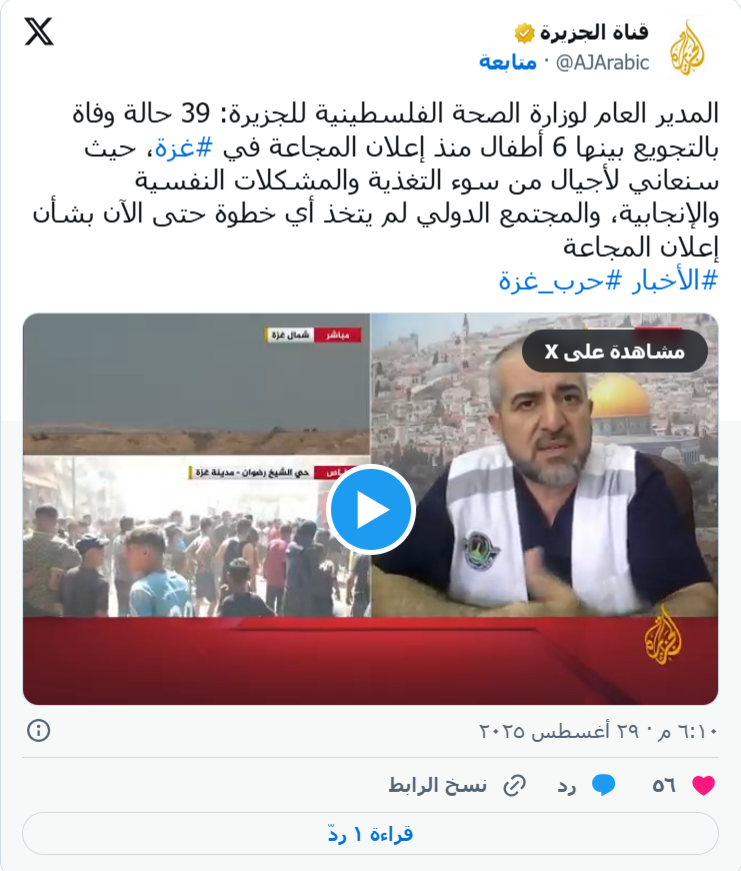Open the Al Jazeera channel profile avatar
The width and height of the screenshot is (741, 871).
pyautogui.click(x=688, y=48)
